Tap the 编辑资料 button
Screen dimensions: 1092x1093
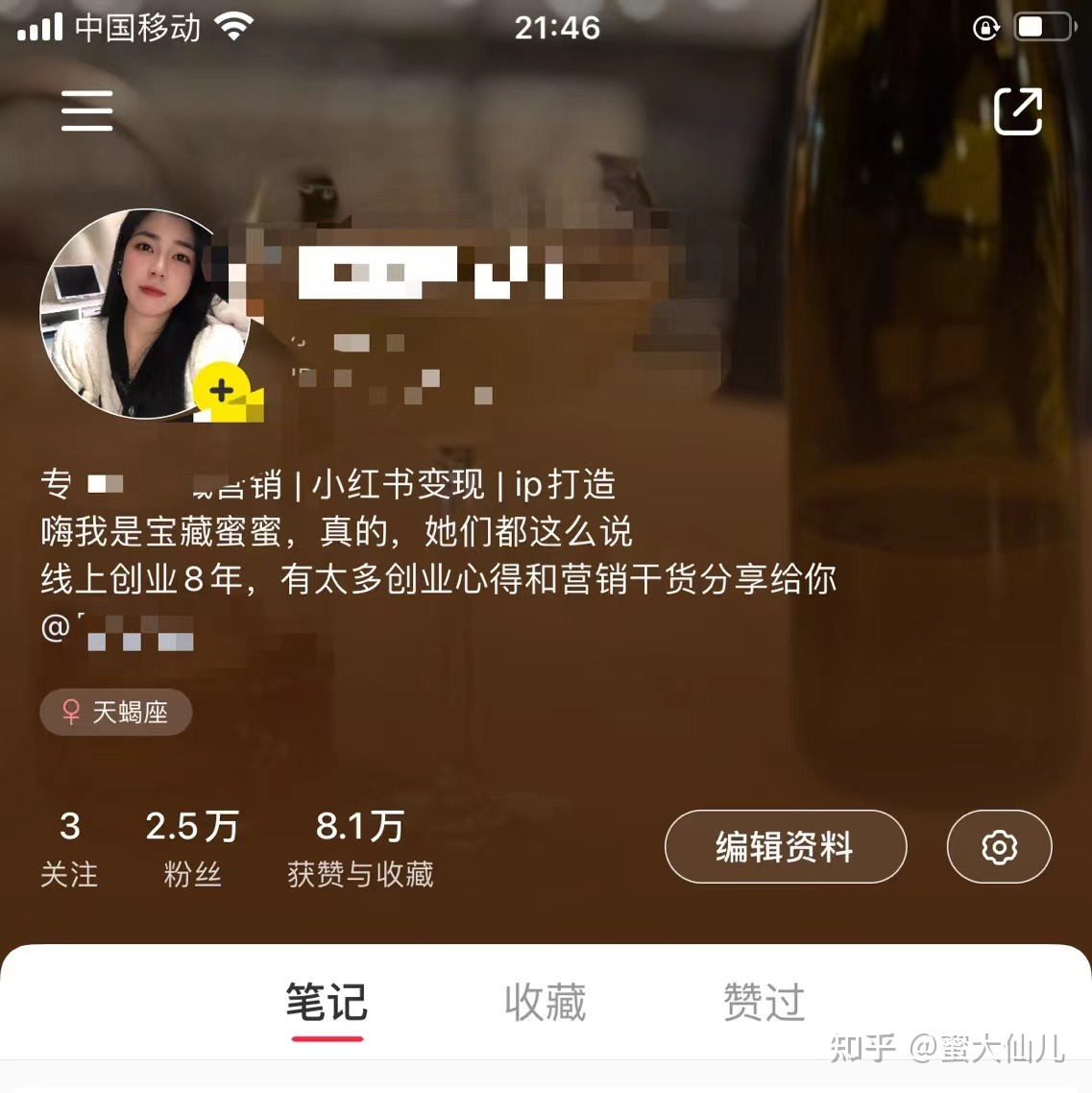tap(785, 847)
